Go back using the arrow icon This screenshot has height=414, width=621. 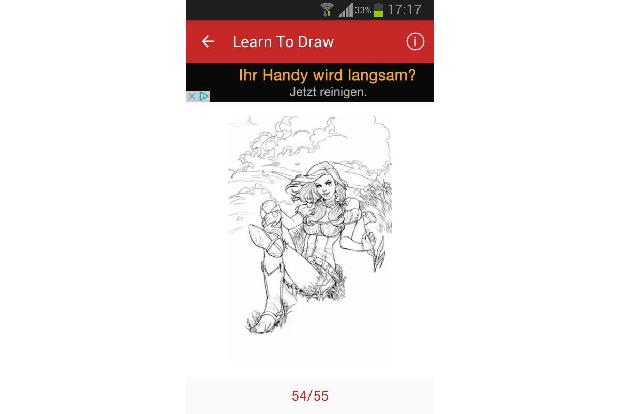coord(208,42)
